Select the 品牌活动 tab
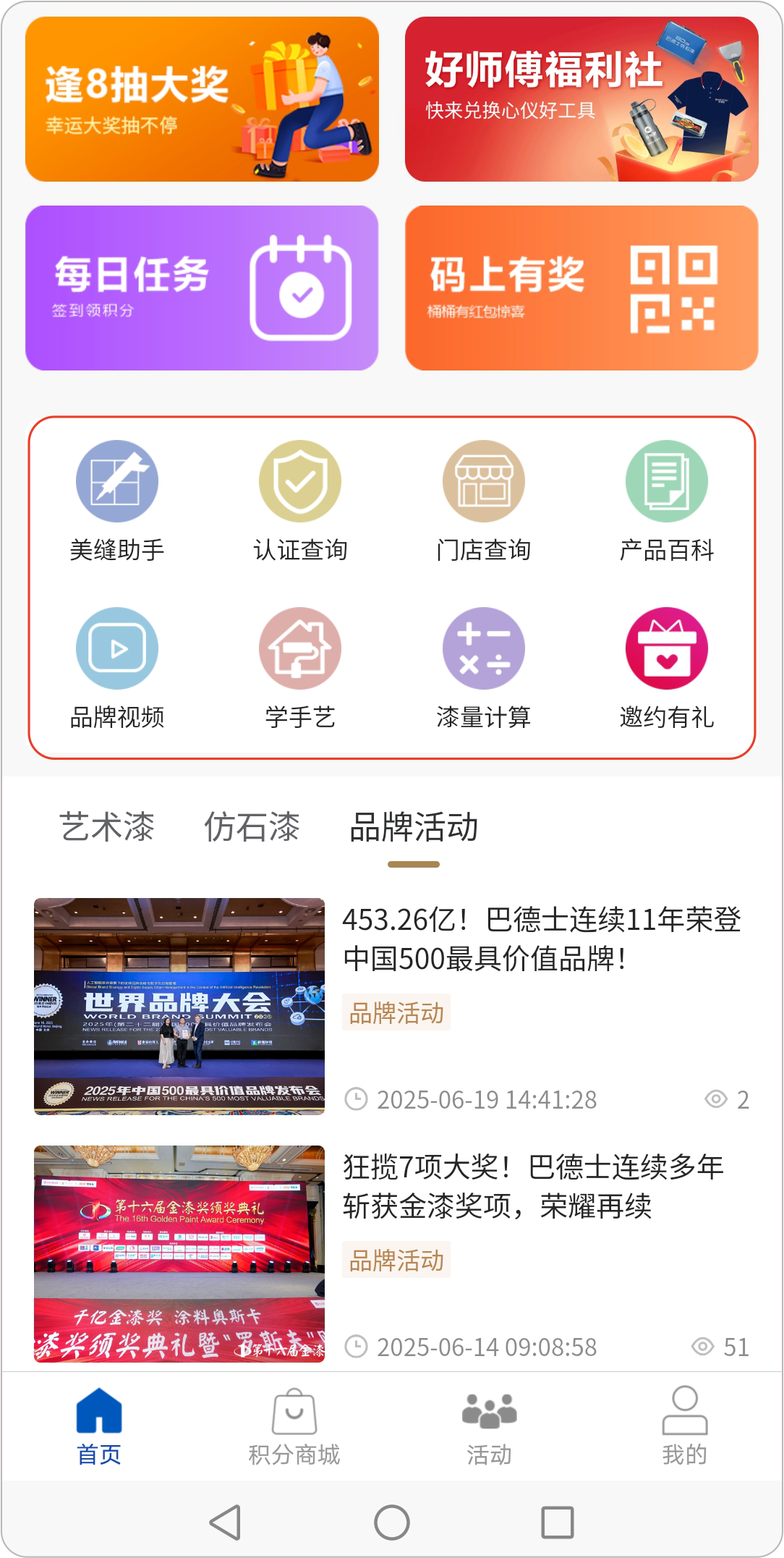This screenshot has width=784, height=1558. pos(414,826)
